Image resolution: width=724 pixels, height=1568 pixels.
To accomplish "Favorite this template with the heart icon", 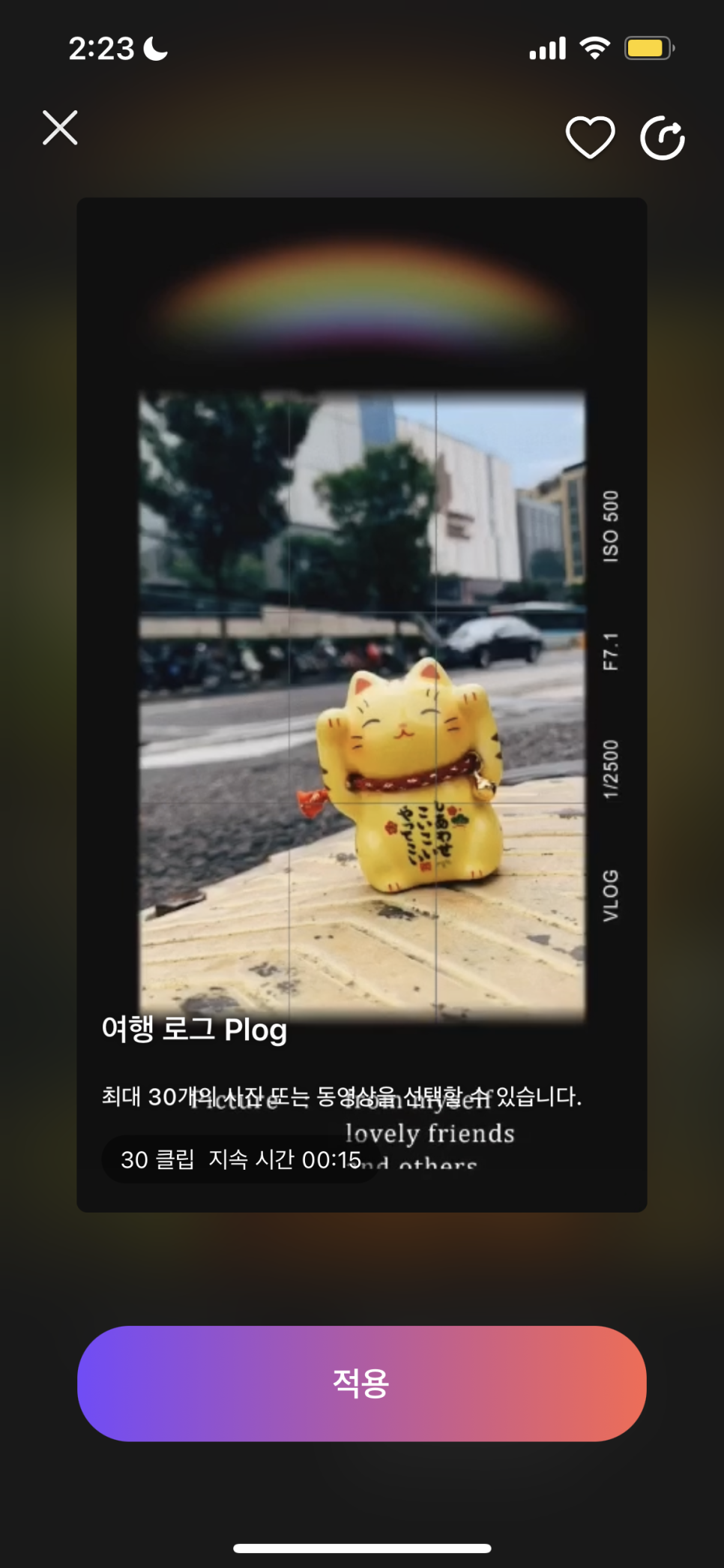I will (590, 138).
